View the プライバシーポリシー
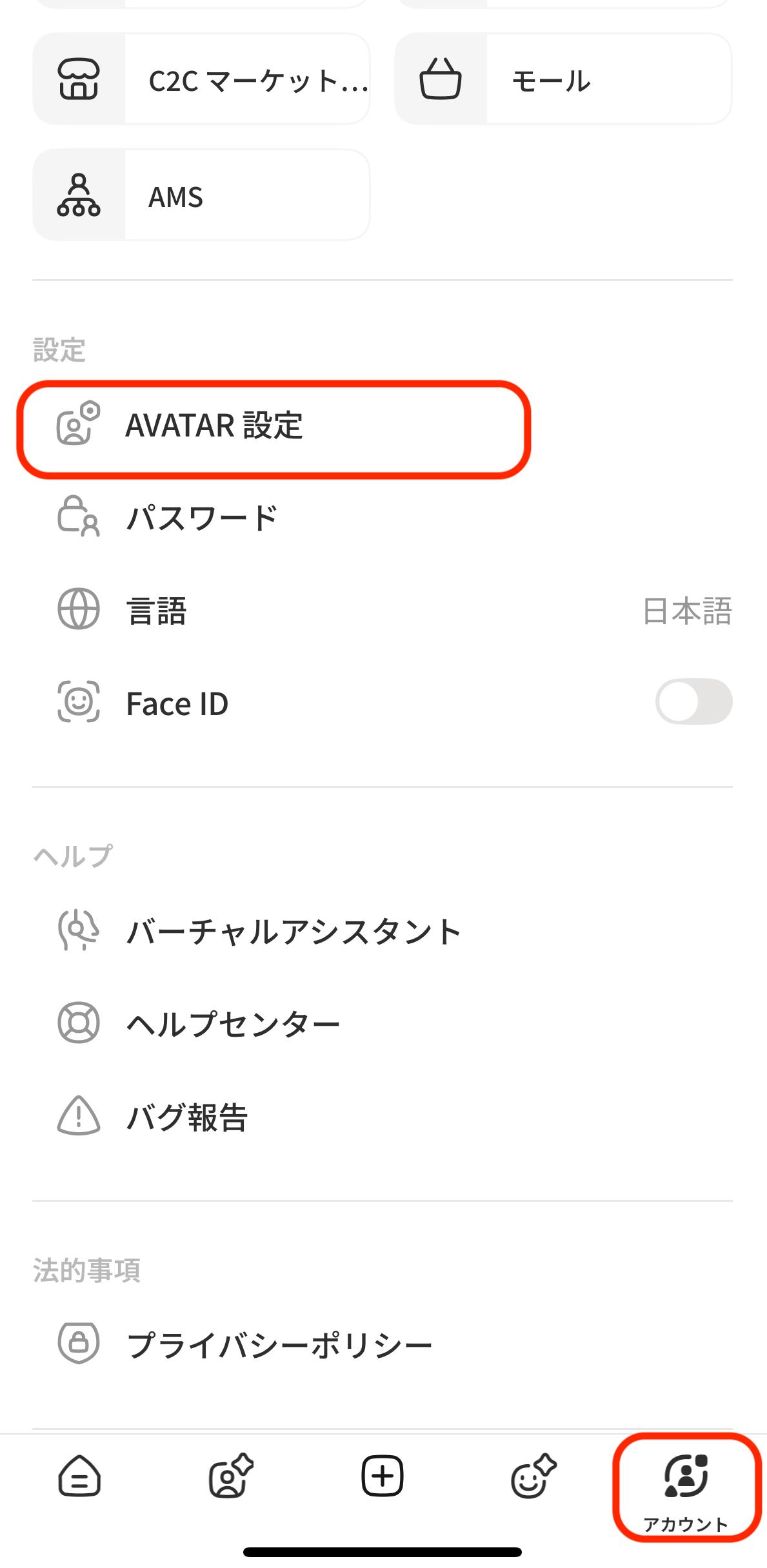 click(279, 1344)
